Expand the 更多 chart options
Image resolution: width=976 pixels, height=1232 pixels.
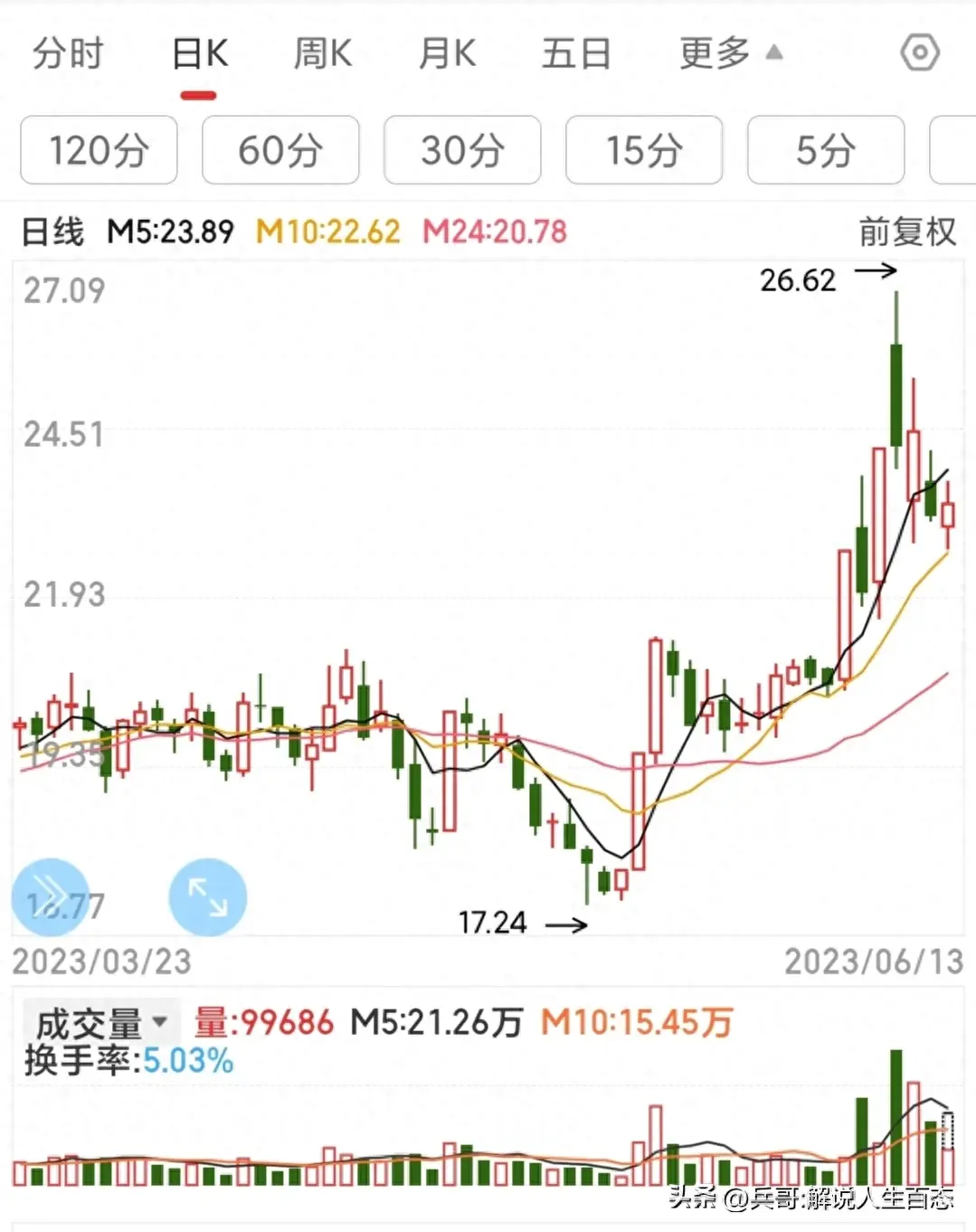coord(730,54)
